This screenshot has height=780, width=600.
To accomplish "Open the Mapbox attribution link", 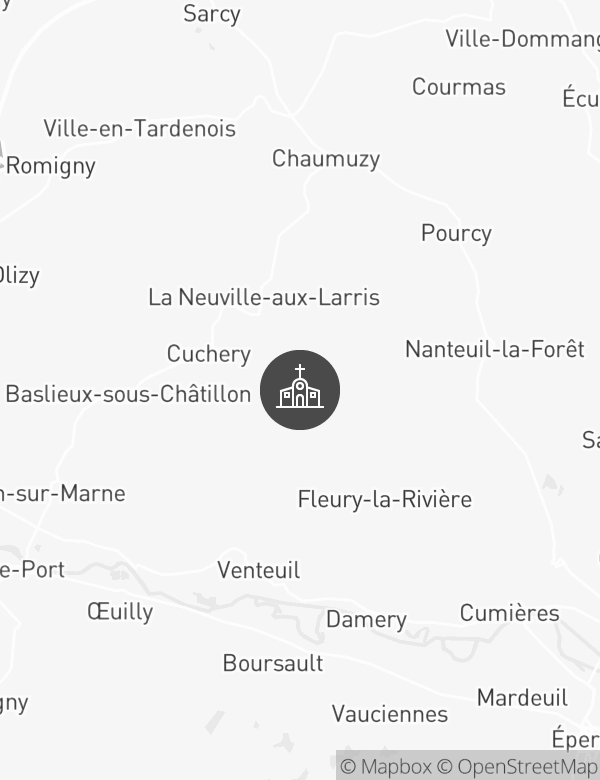I will click(x=387, y=767).
